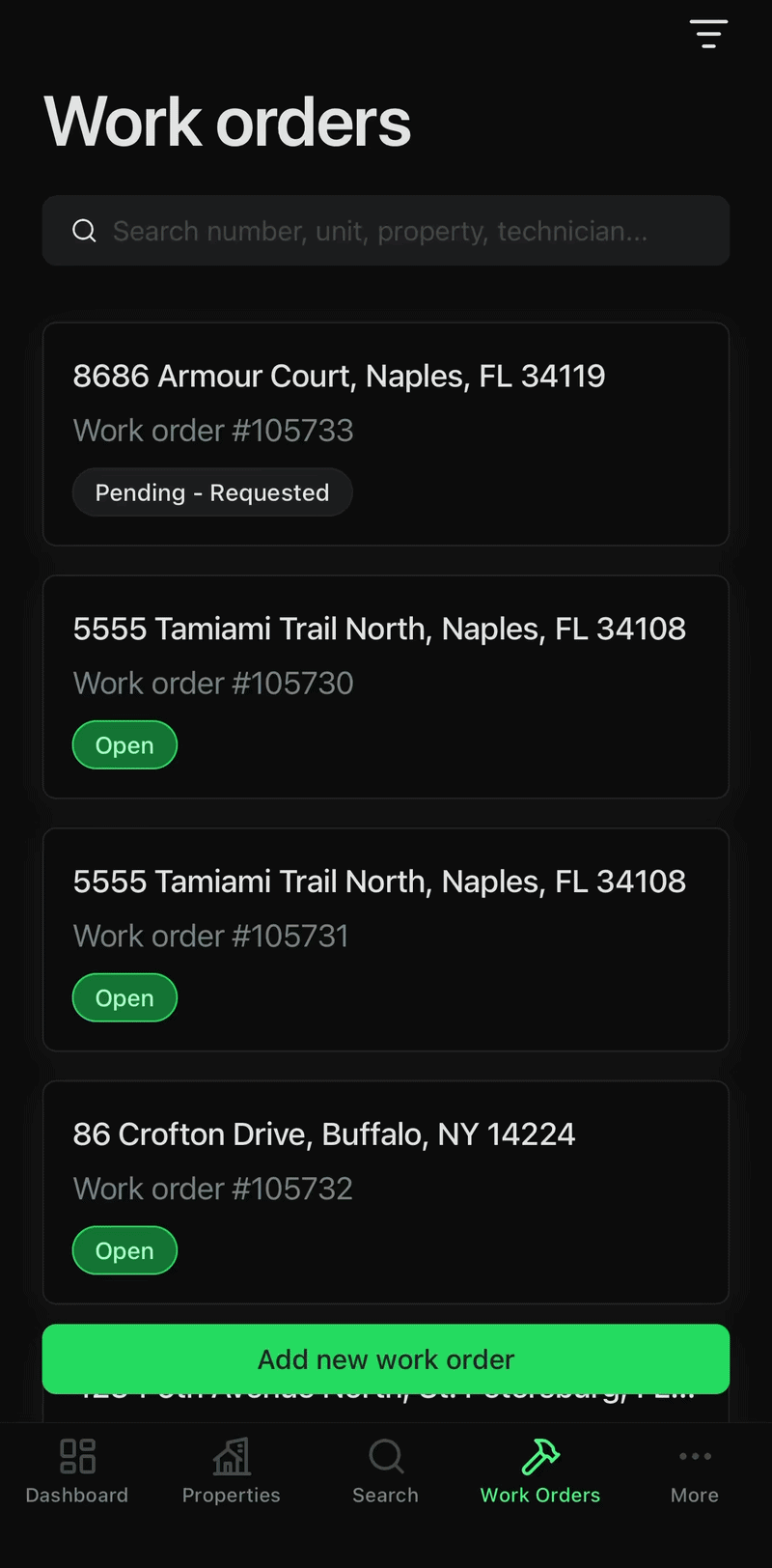The image size is (772, 1568).
Task: Open the Crofton Drive work order #105732
Action: click(x=386, y=1191)
